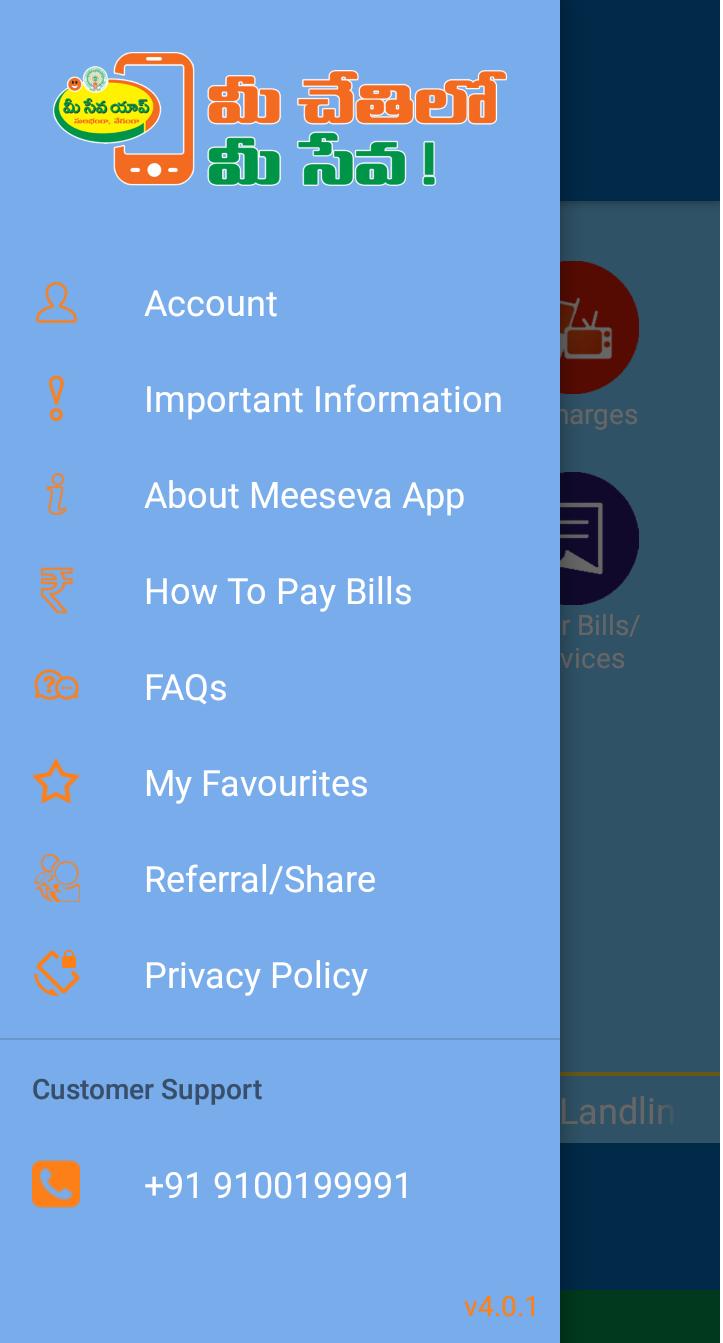Screen dimensions: 723x1343
Task: Select the Account person icon
Action: point(56,302)
